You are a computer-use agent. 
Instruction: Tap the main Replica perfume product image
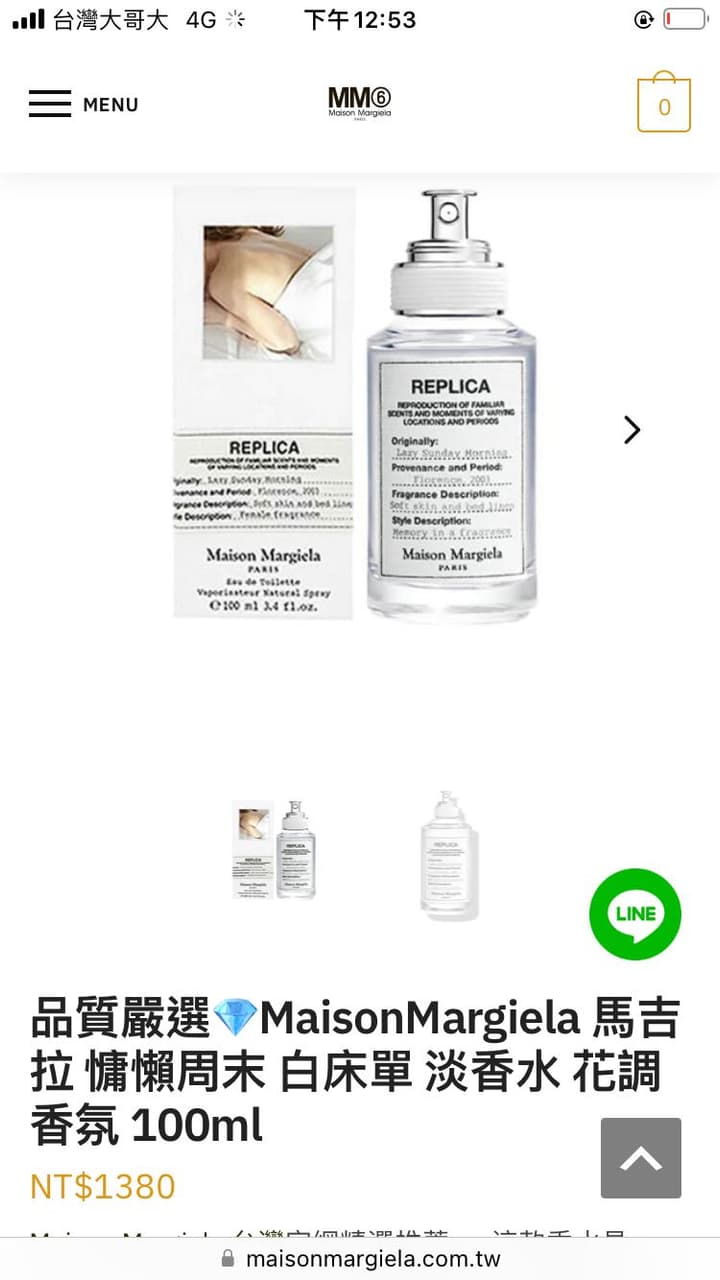pos(360,405)
